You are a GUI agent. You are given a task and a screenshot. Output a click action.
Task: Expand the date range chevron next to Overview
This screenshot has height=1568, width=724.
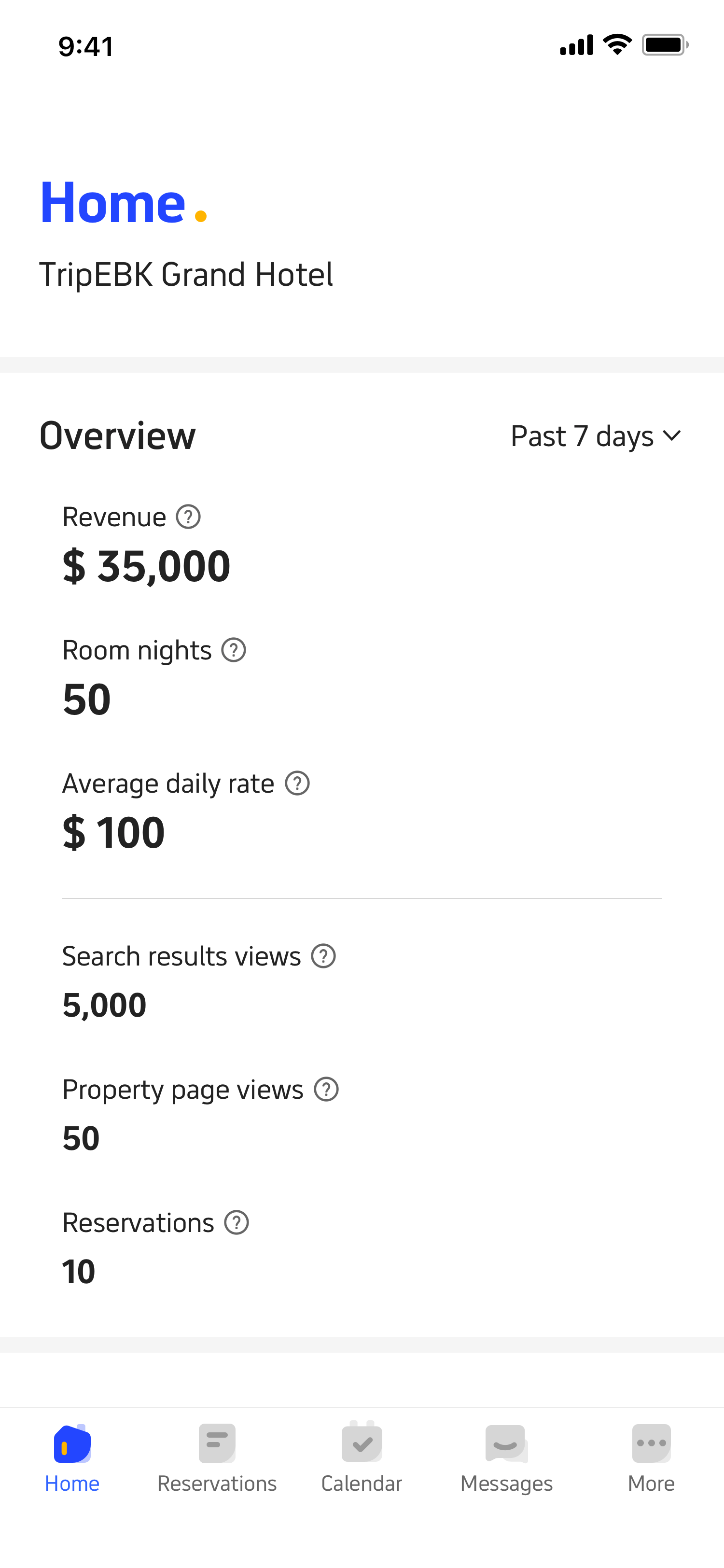click(x=672, y=436)
